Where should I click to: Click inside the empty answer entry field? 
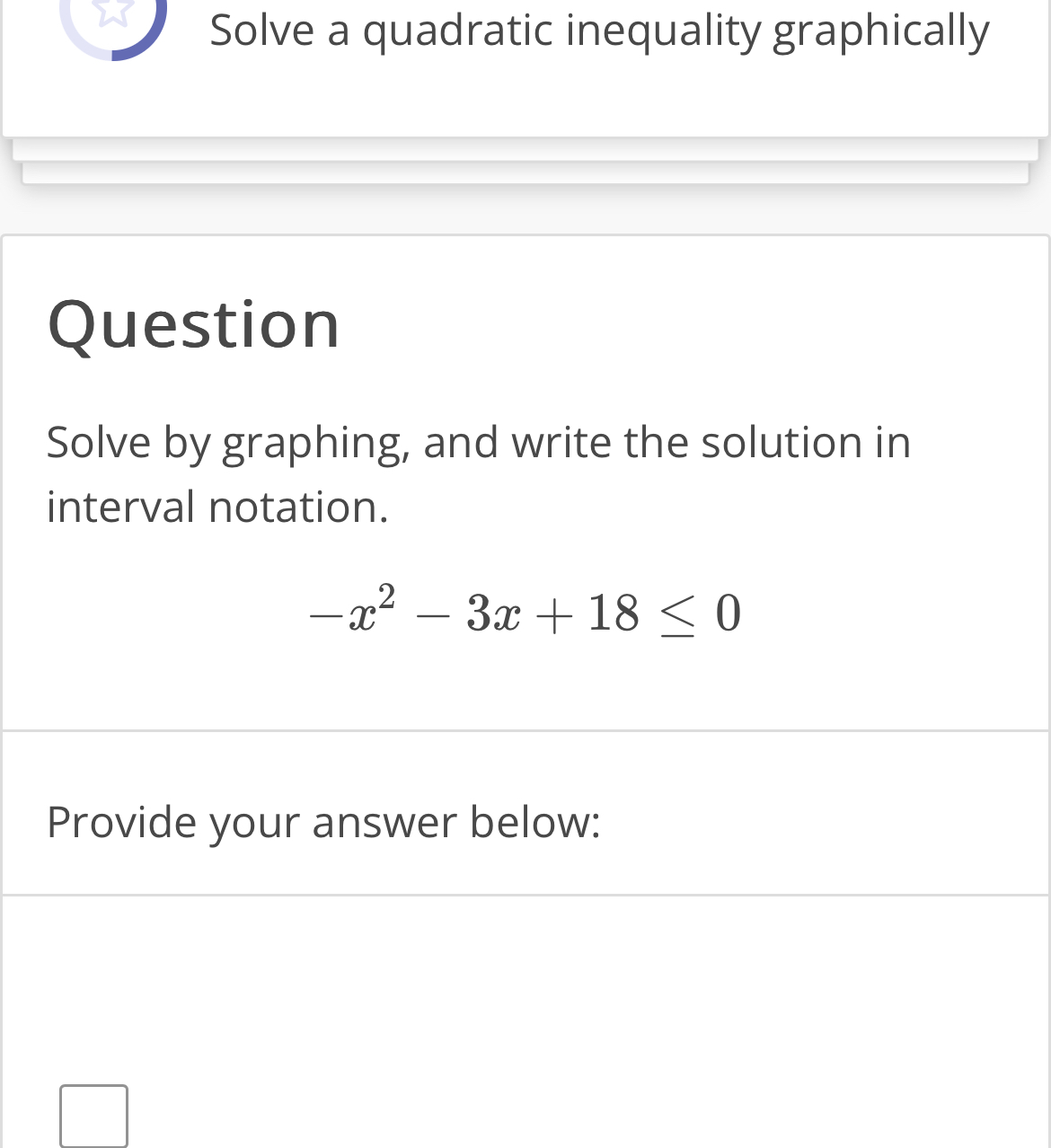pos(94,1116)
